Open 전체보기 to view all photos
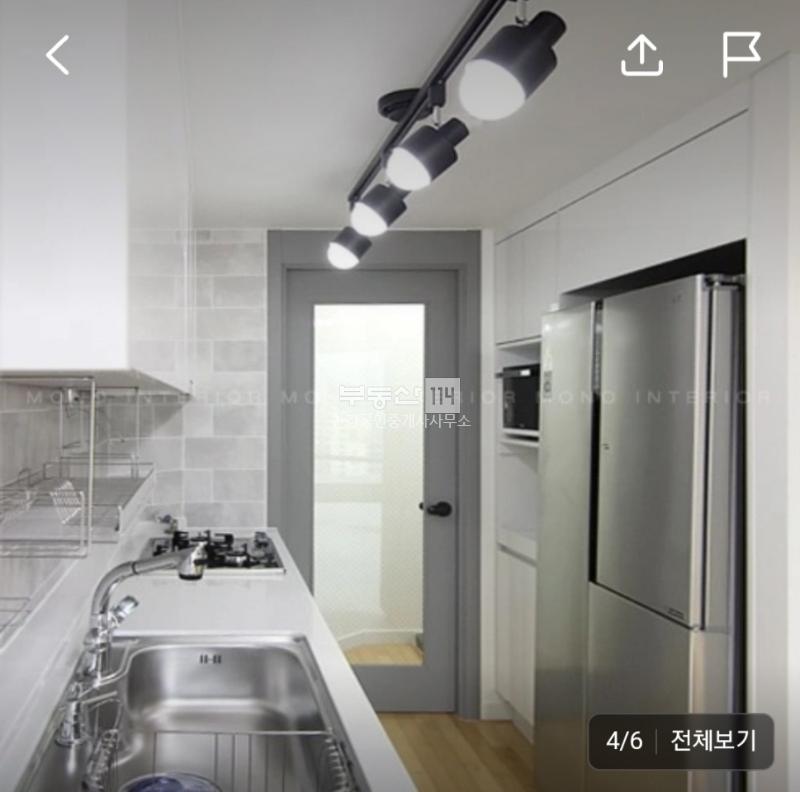Viewport: 800px width, 792px height. coord(713,741)
